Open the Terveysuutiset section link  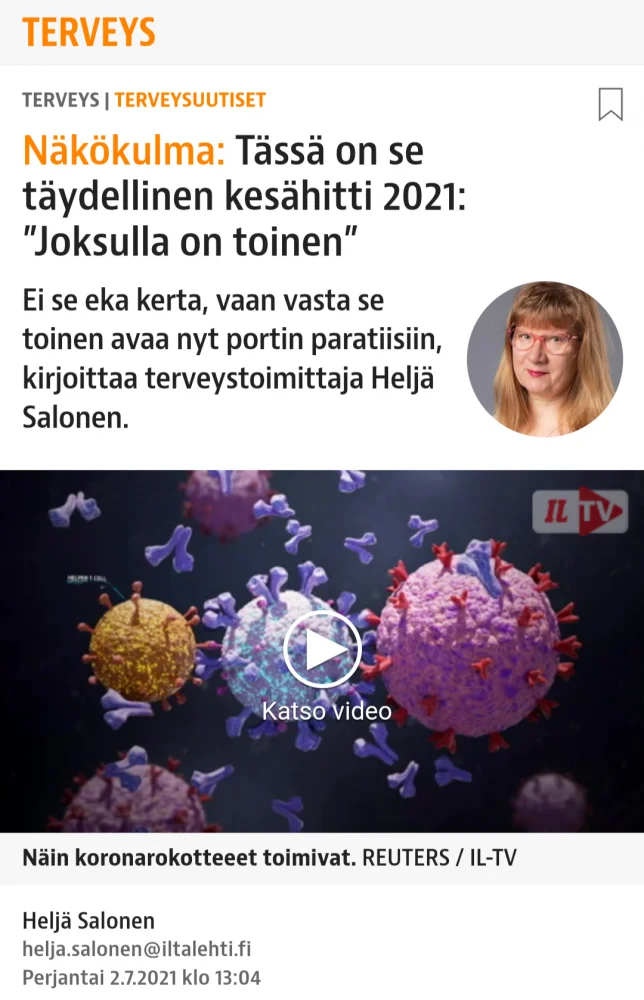click(190, 100)
